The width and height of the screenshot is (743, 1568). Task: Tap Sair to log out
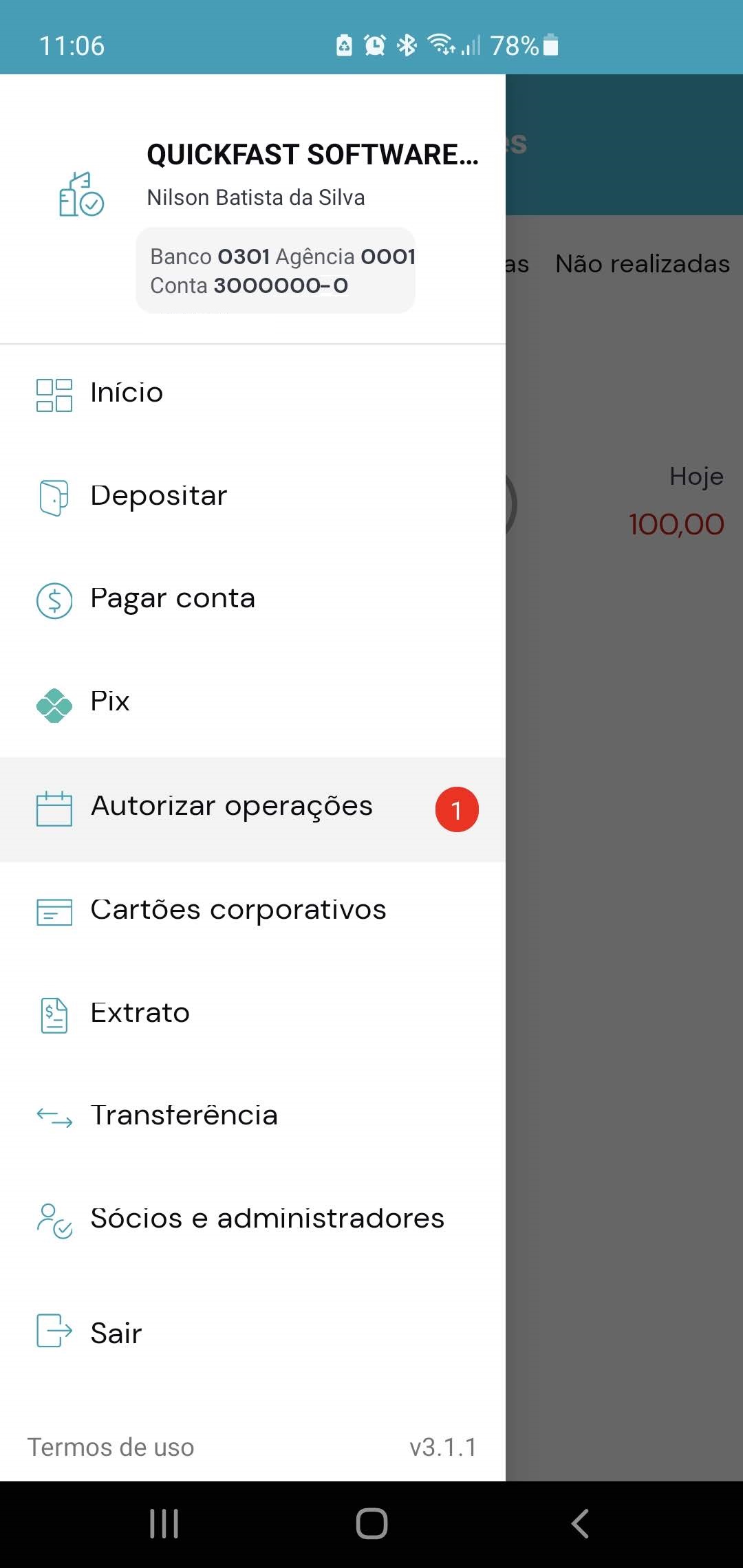[x=252, y=1332]
